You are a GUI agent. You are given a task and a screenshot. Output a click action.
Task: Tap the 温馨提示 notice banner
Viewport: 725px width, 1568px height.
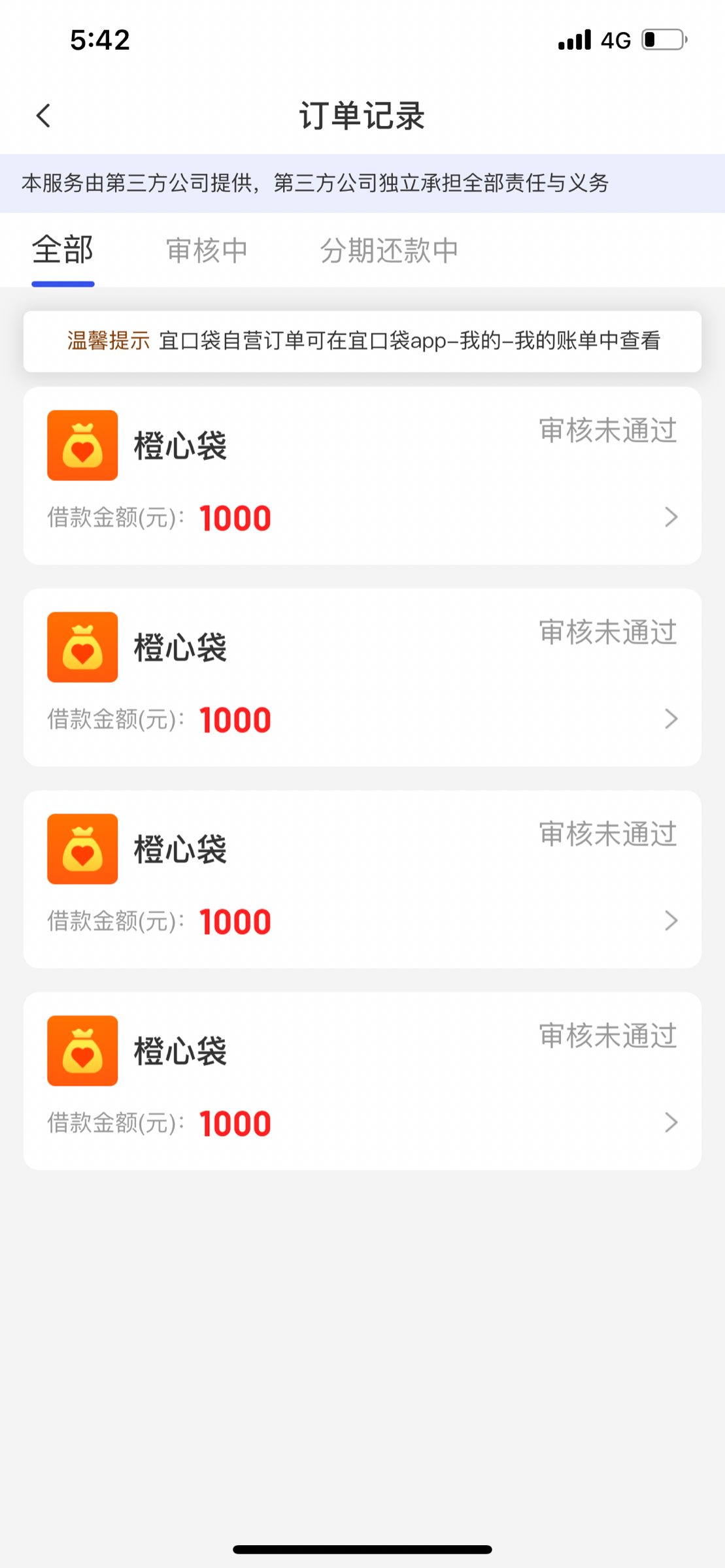tap(363, 340)
